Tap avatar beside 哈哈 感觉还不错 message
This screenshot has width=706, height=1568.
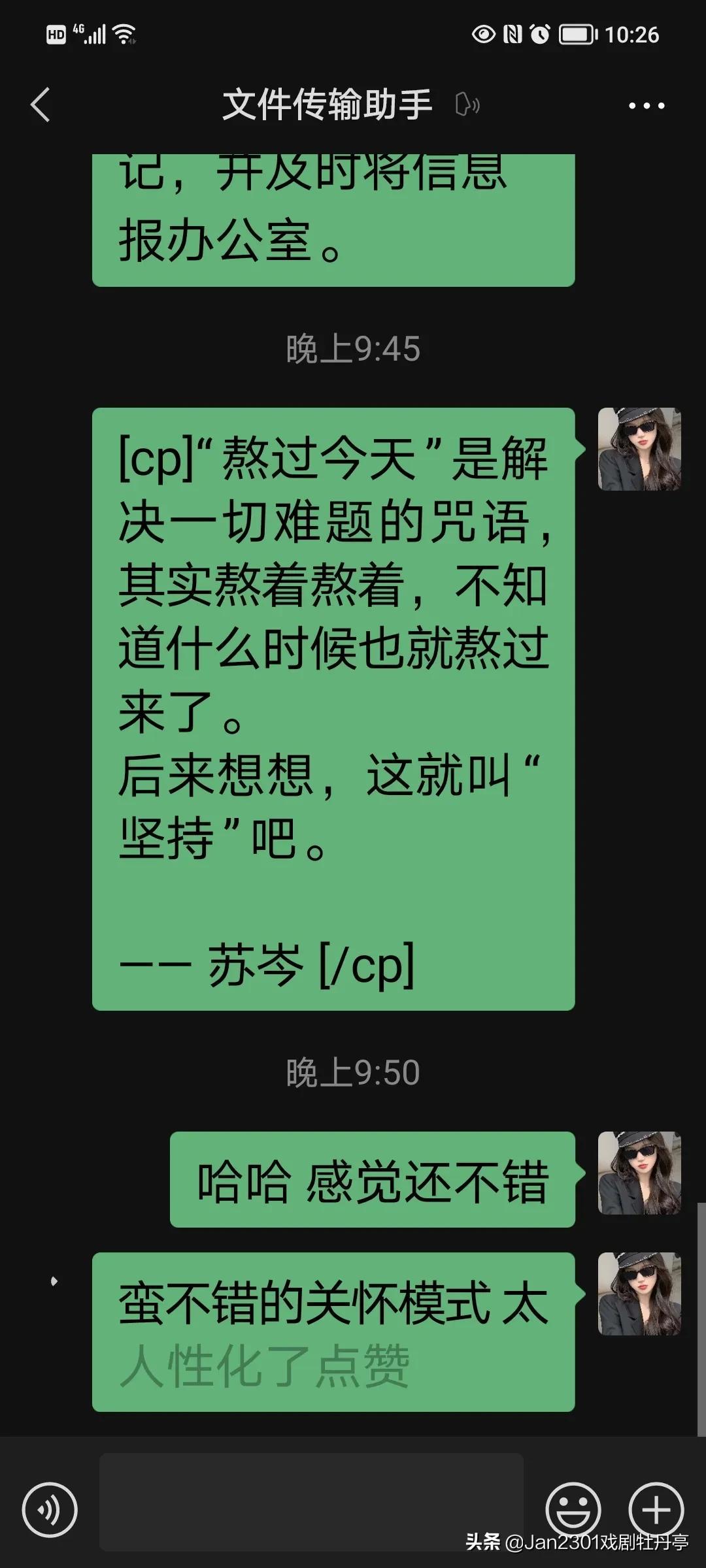[x=639, y=1173]
